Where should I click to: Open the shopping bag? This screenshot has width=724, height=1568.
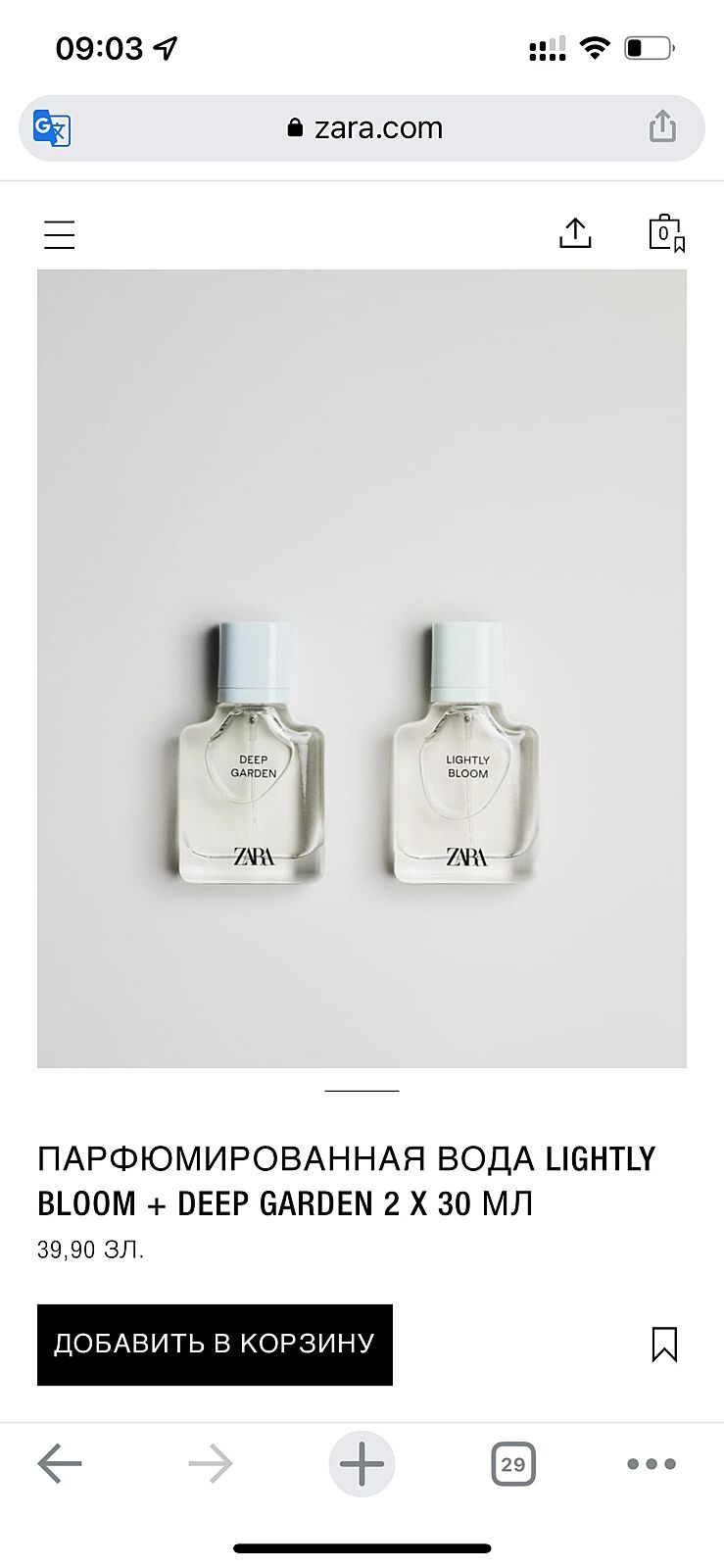(665, 233)
